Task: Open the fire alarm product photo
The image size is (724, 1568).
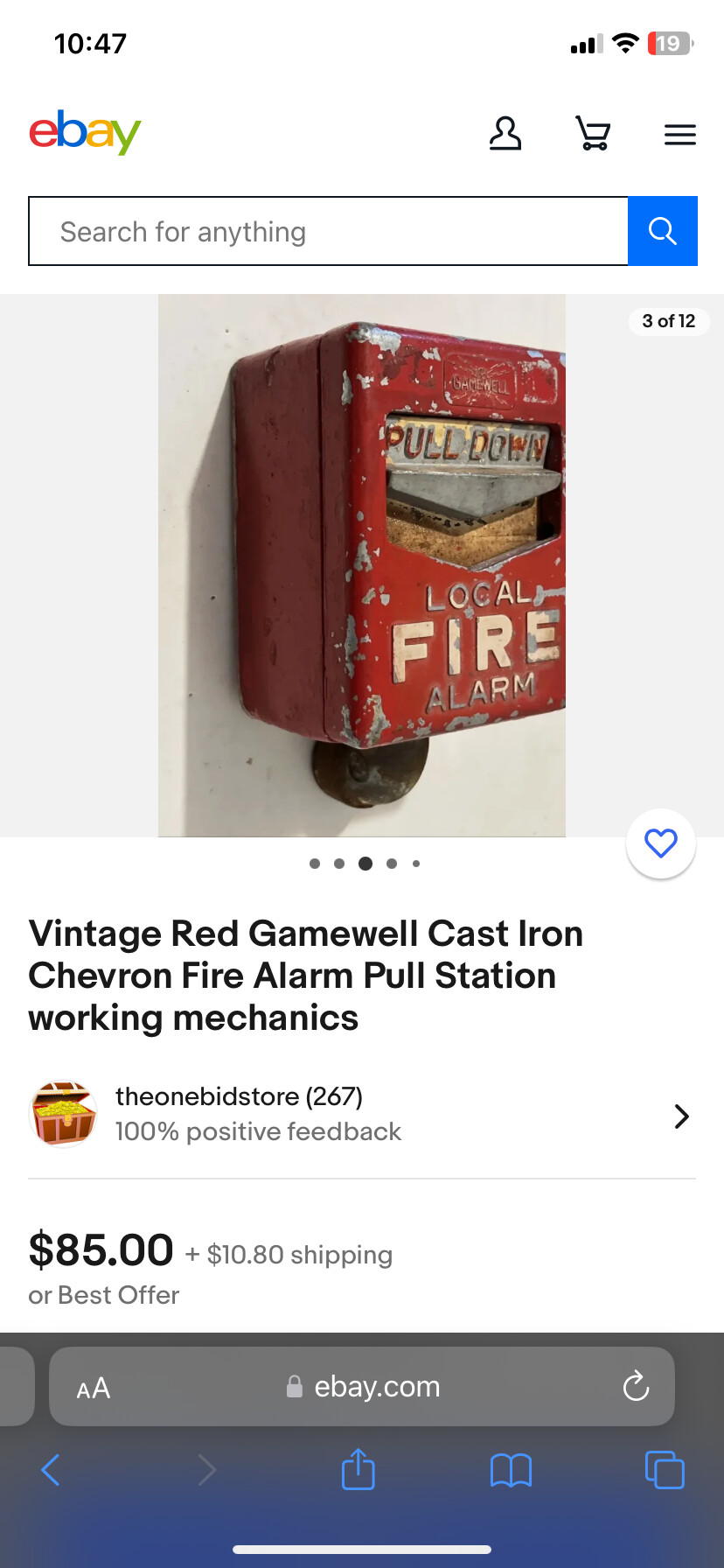Action: click(x=362, y=565)
